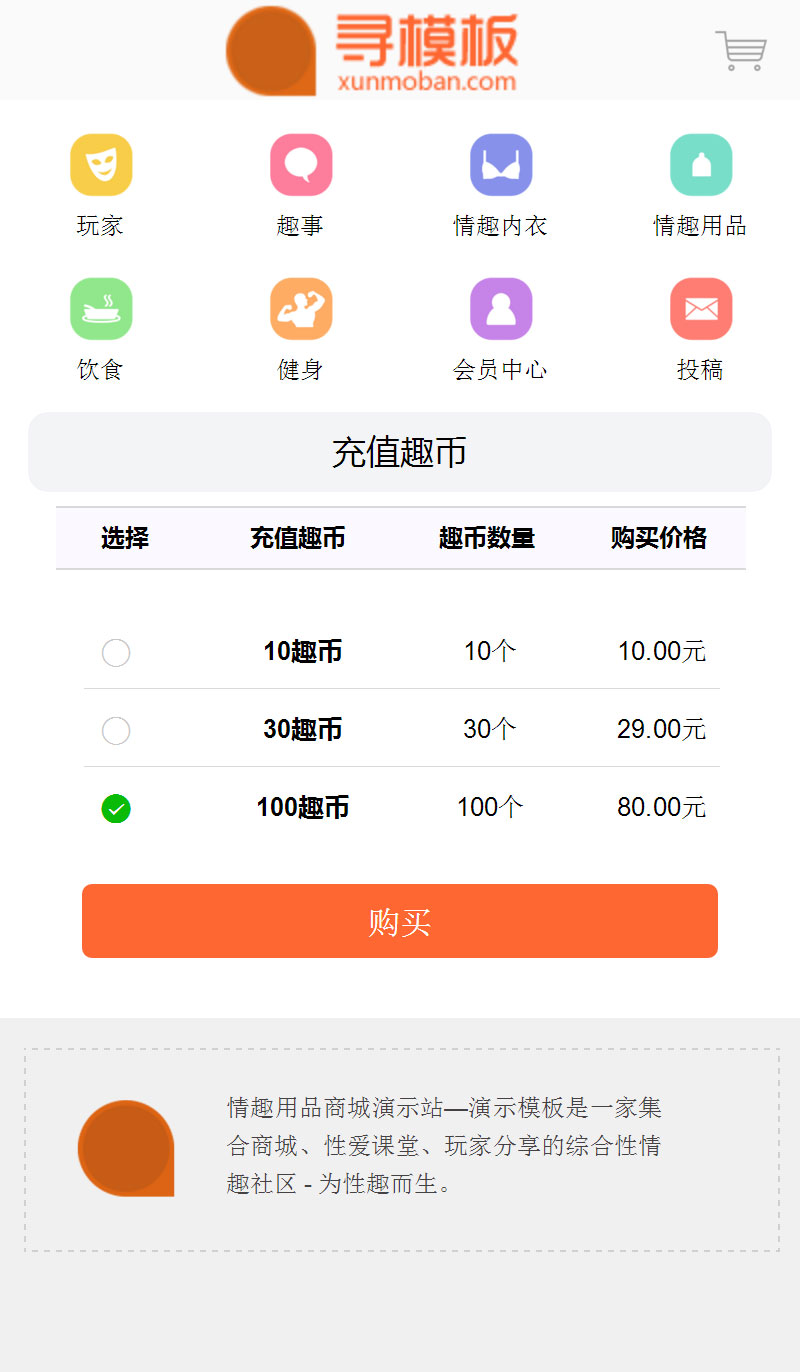
Task: Open the 情趣用品 category
Action: (701, 186)
